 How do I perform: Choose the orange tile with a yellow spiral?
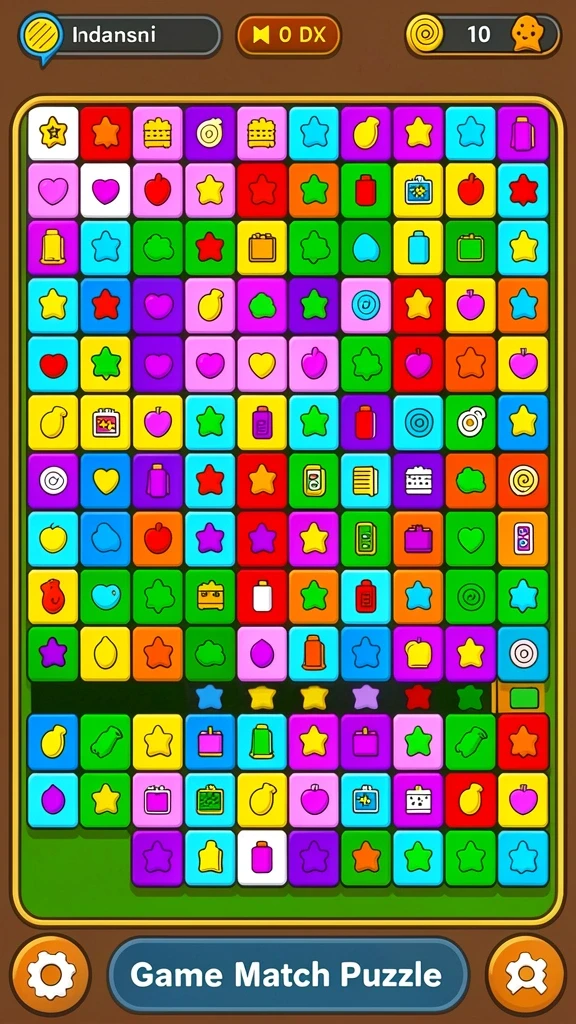[523, 481]
